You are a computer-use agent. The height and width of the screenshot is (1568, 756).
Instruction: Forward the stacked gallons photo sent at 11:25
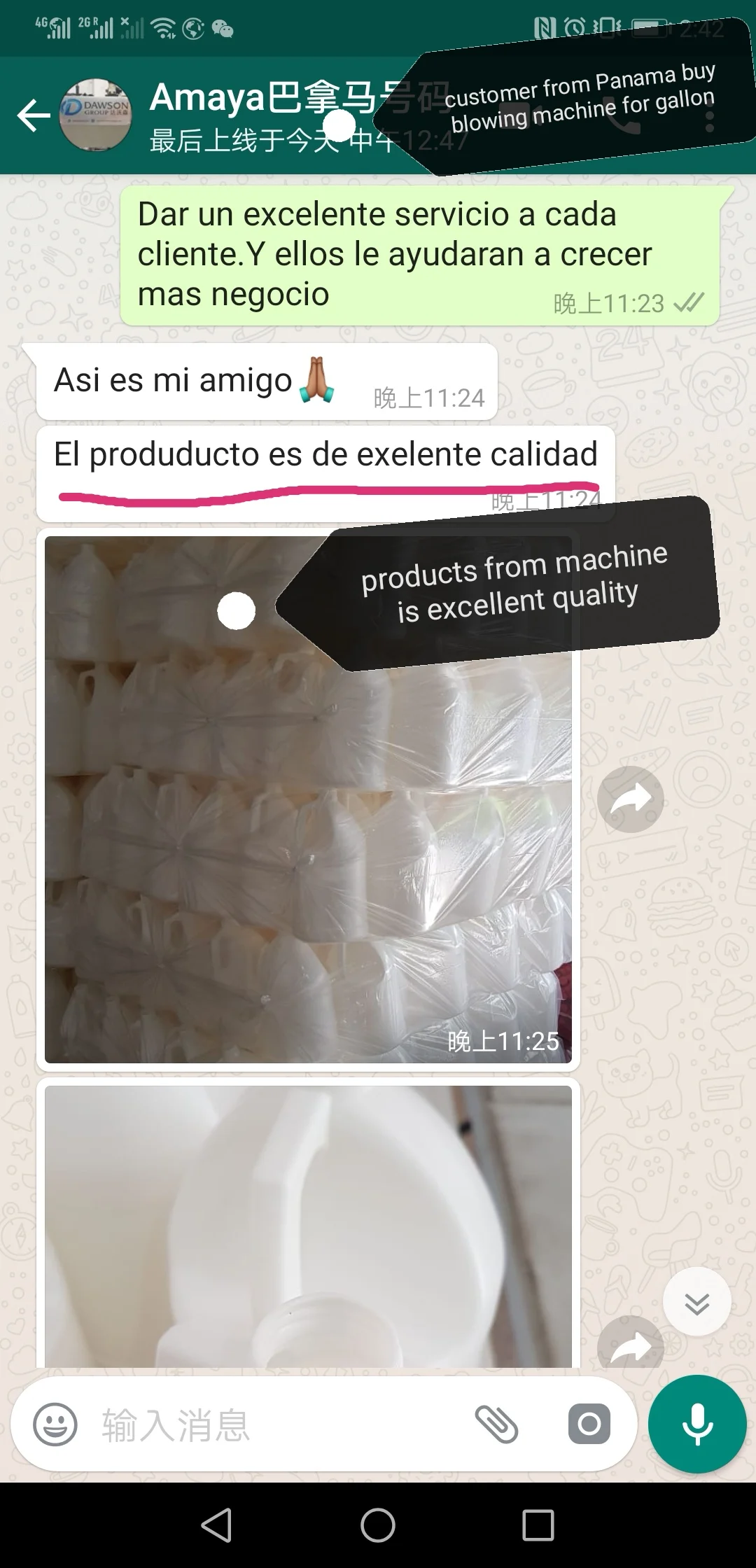(x=631, y=799)
